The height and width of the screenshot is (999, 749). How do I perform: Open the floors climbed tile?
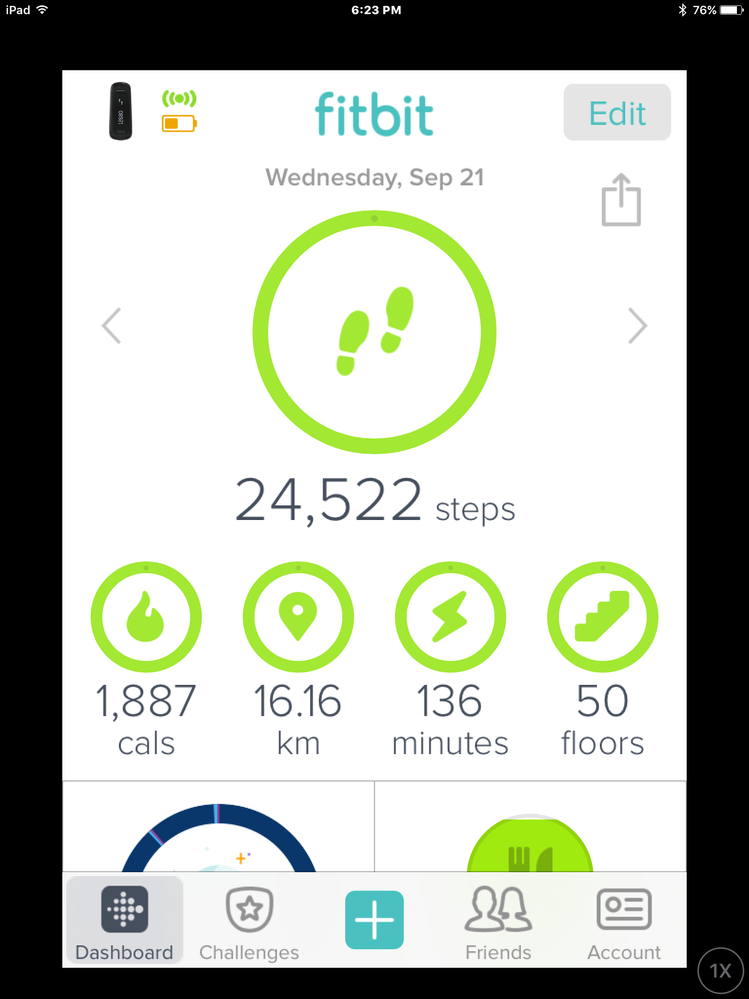(602, 619)
